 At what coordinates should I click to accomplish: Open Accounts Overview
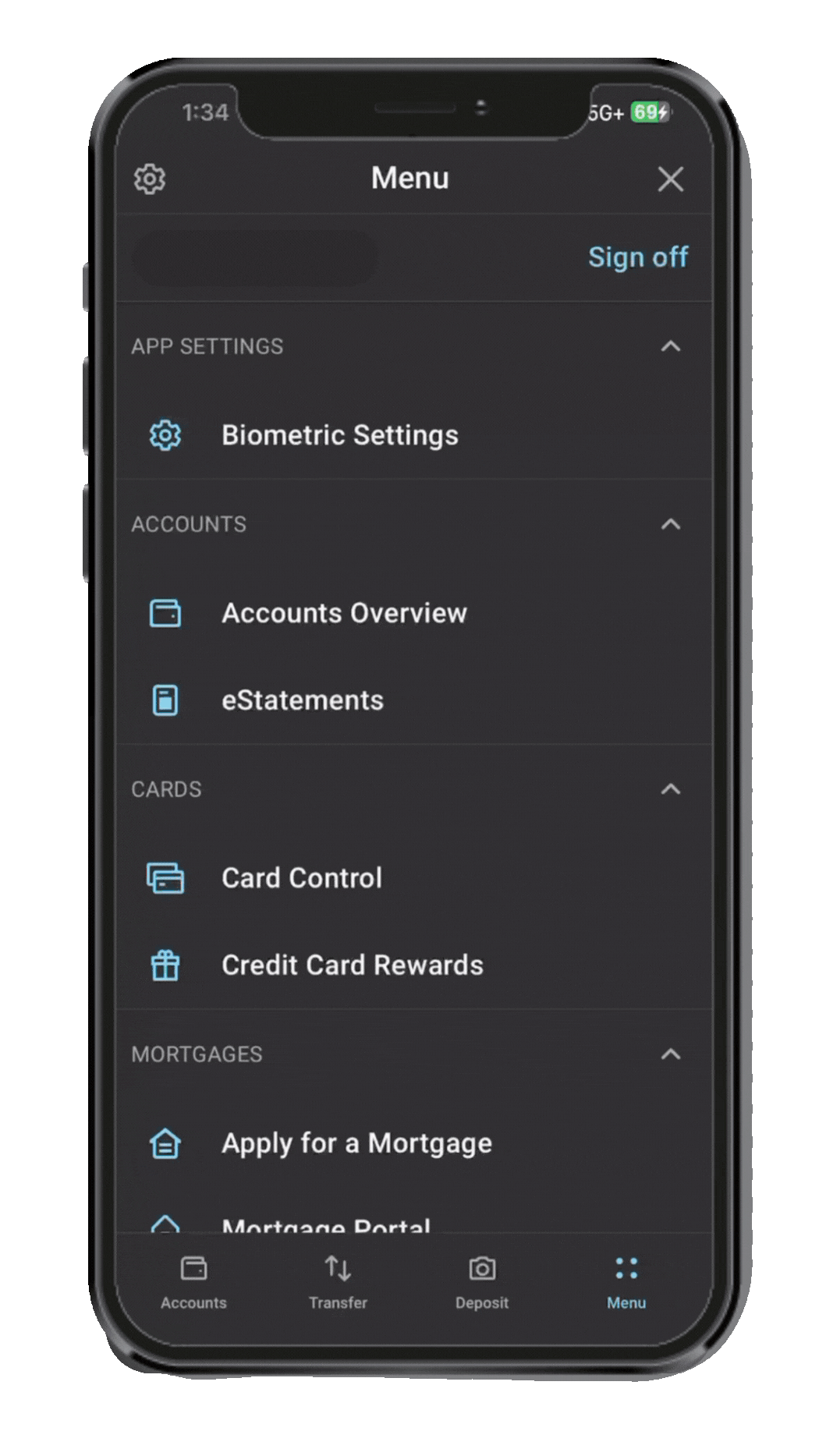pos(414,613)
